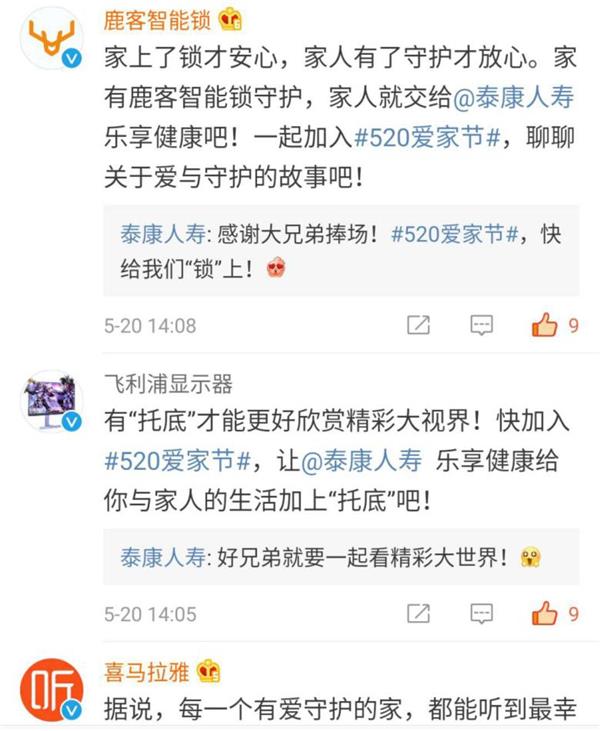Open 鹿客智能锁 profile avatar
600x731 pixels.
[52, 42]
